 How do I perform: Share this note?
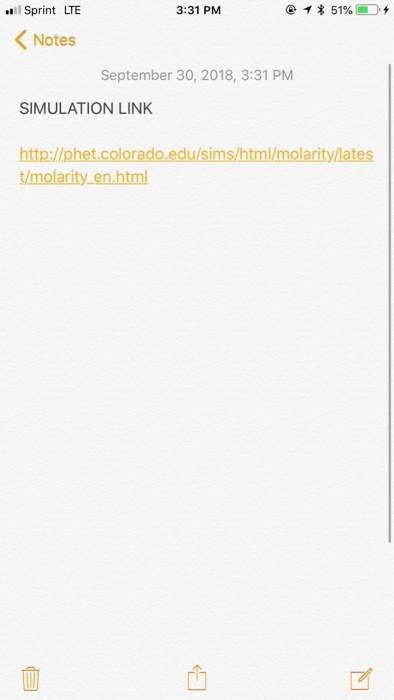tap(197, 677)
